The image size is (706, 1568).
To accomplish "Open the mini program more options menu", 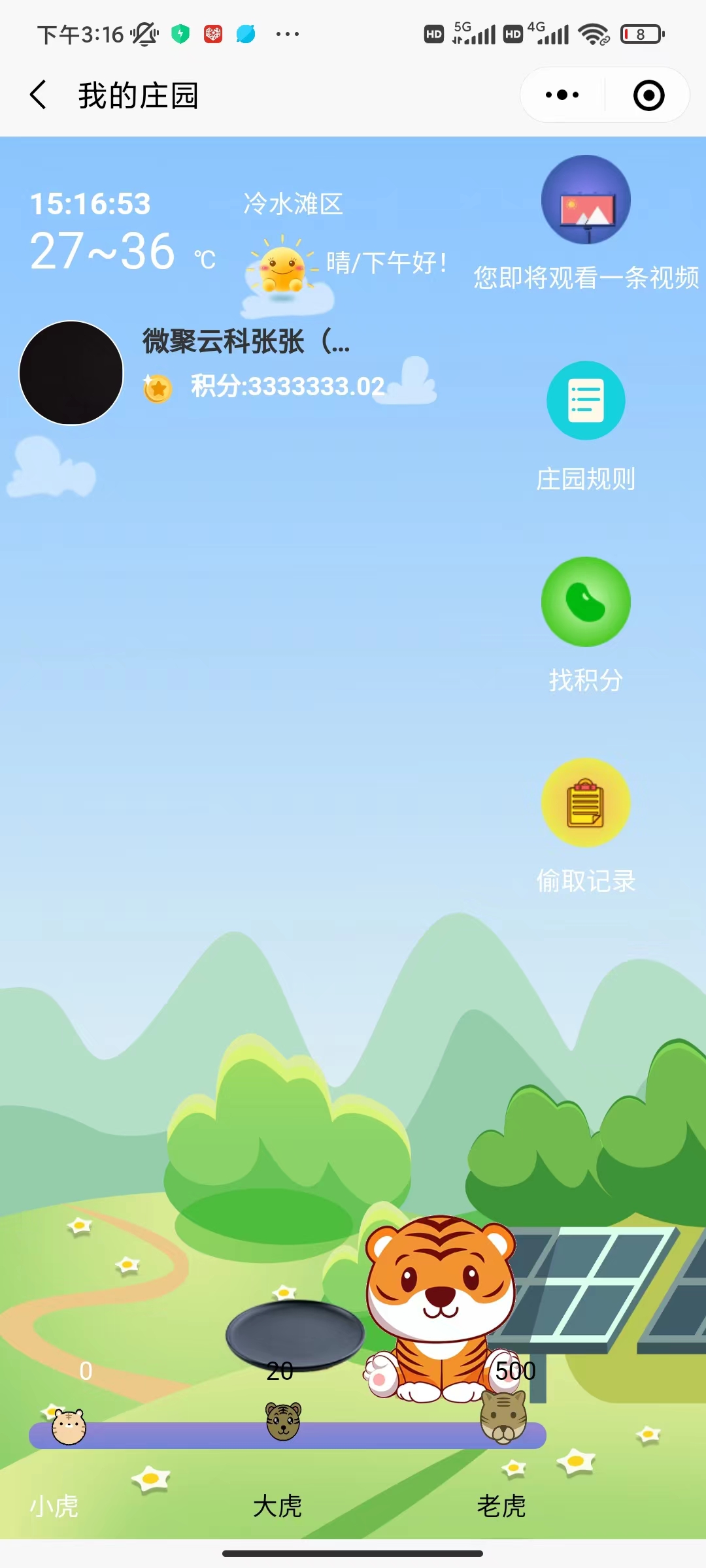I will coord(562,95).
